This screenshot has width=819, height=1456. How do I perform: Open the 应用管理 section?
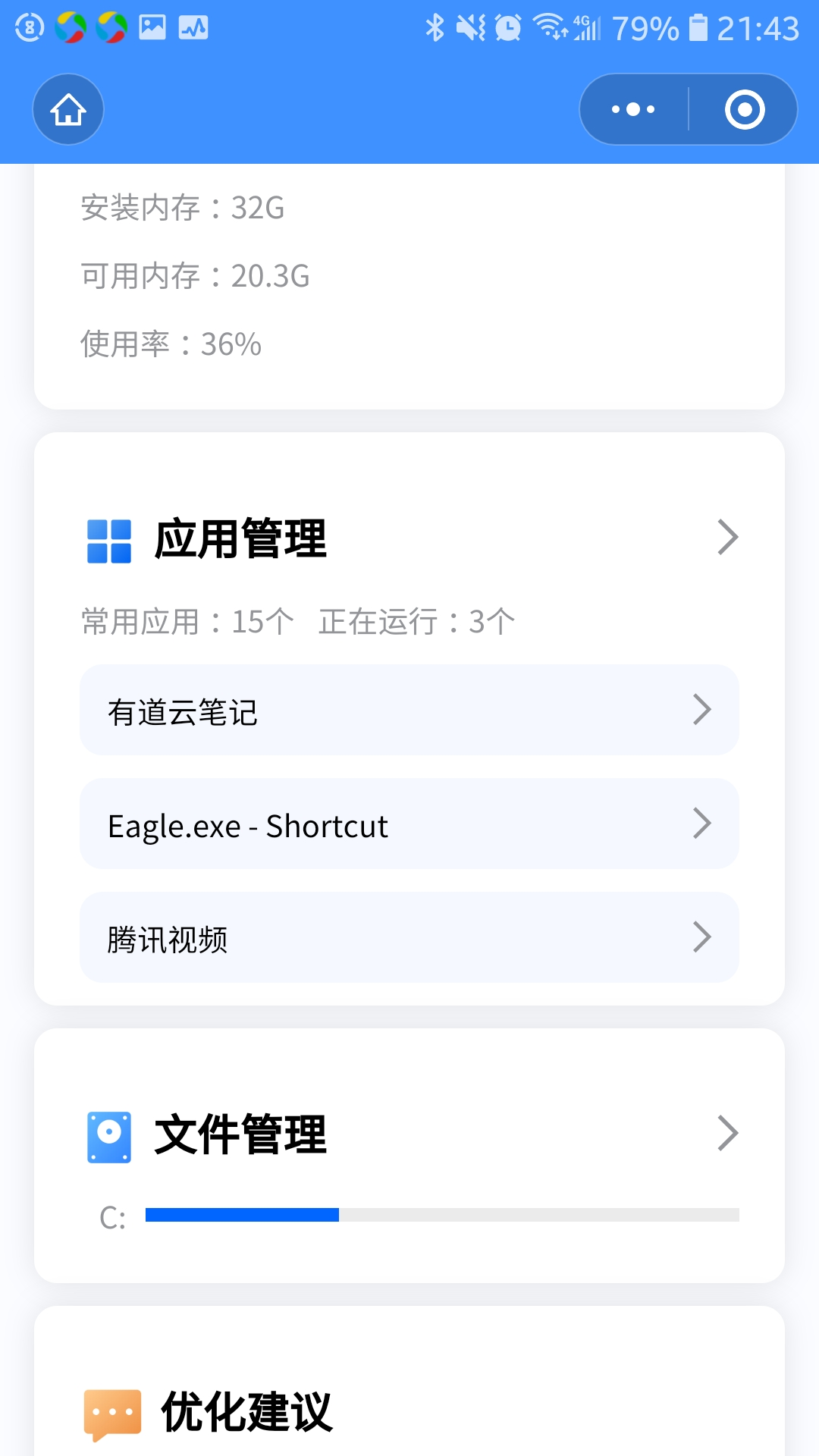409,538
